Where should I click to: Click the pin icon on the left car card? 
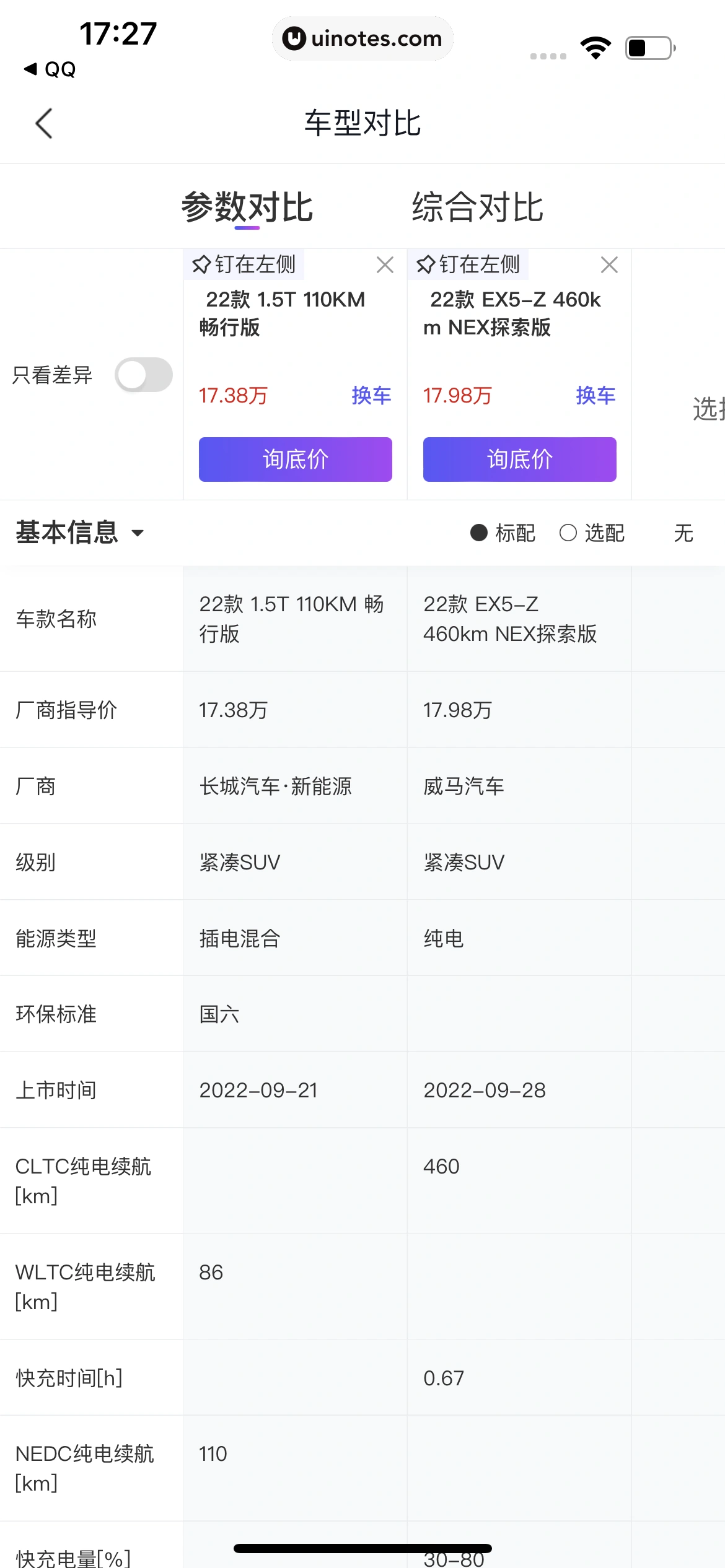(x=201, y=264)
